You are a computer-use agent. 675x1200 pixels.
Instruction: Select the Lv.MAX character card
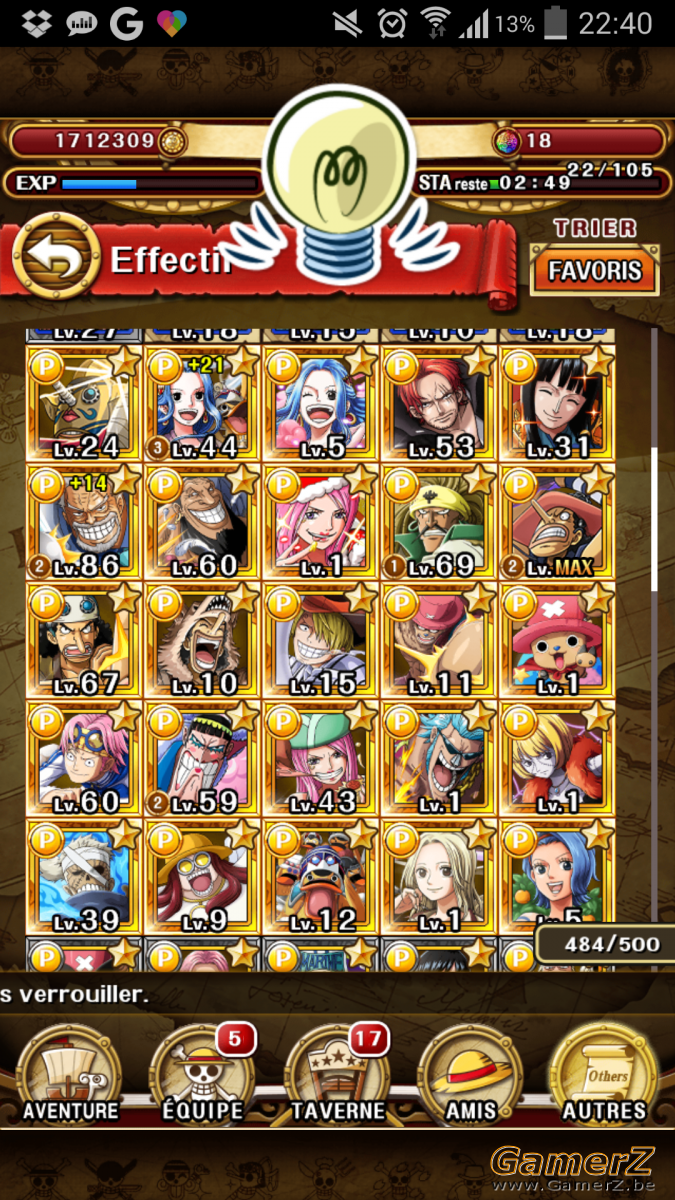coord(556,522)
